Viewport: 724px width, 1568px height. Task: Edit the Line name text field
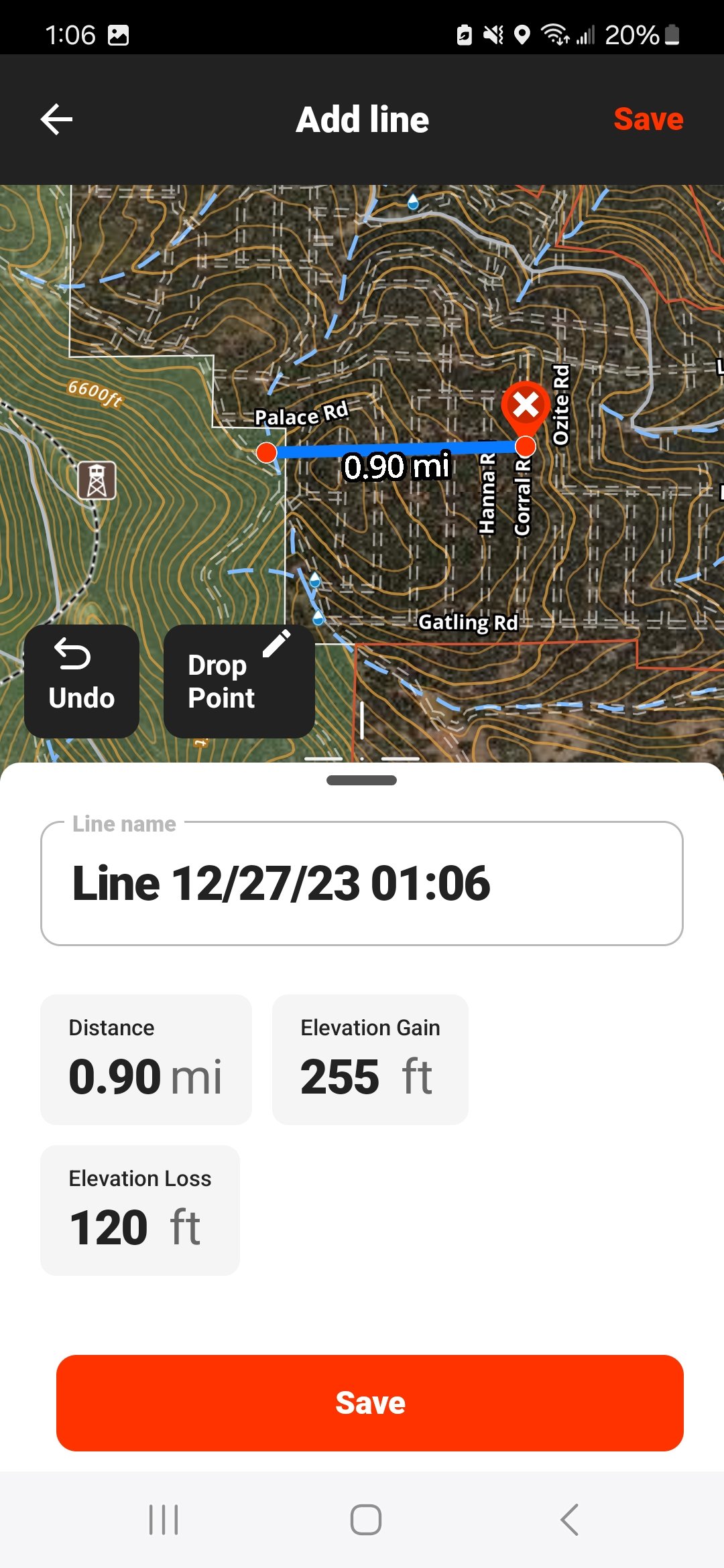point(362,883)
